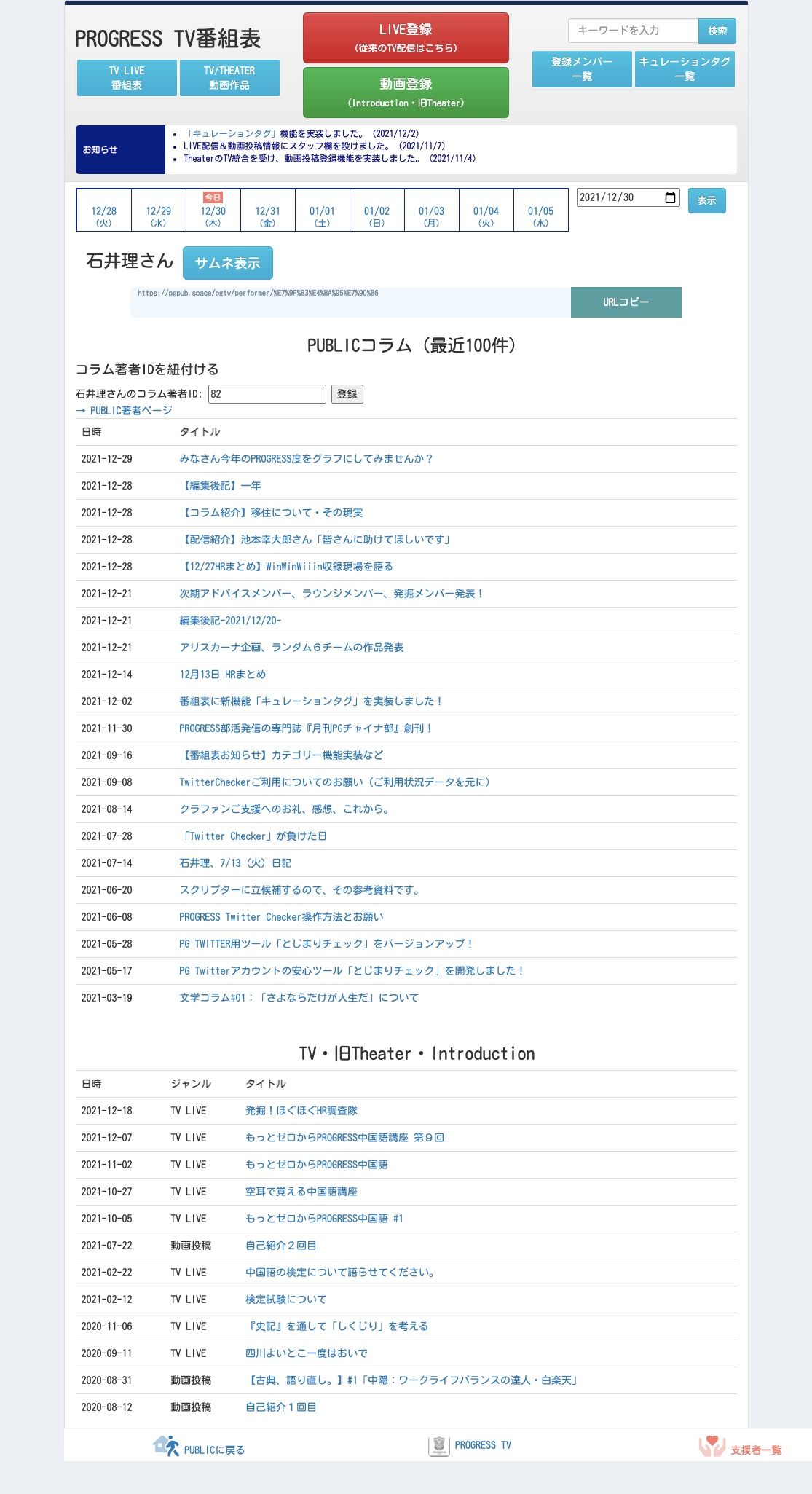Screen dimensions: 812x1494
Task: Tap the 表示 button beside the date
Action: 706,200
